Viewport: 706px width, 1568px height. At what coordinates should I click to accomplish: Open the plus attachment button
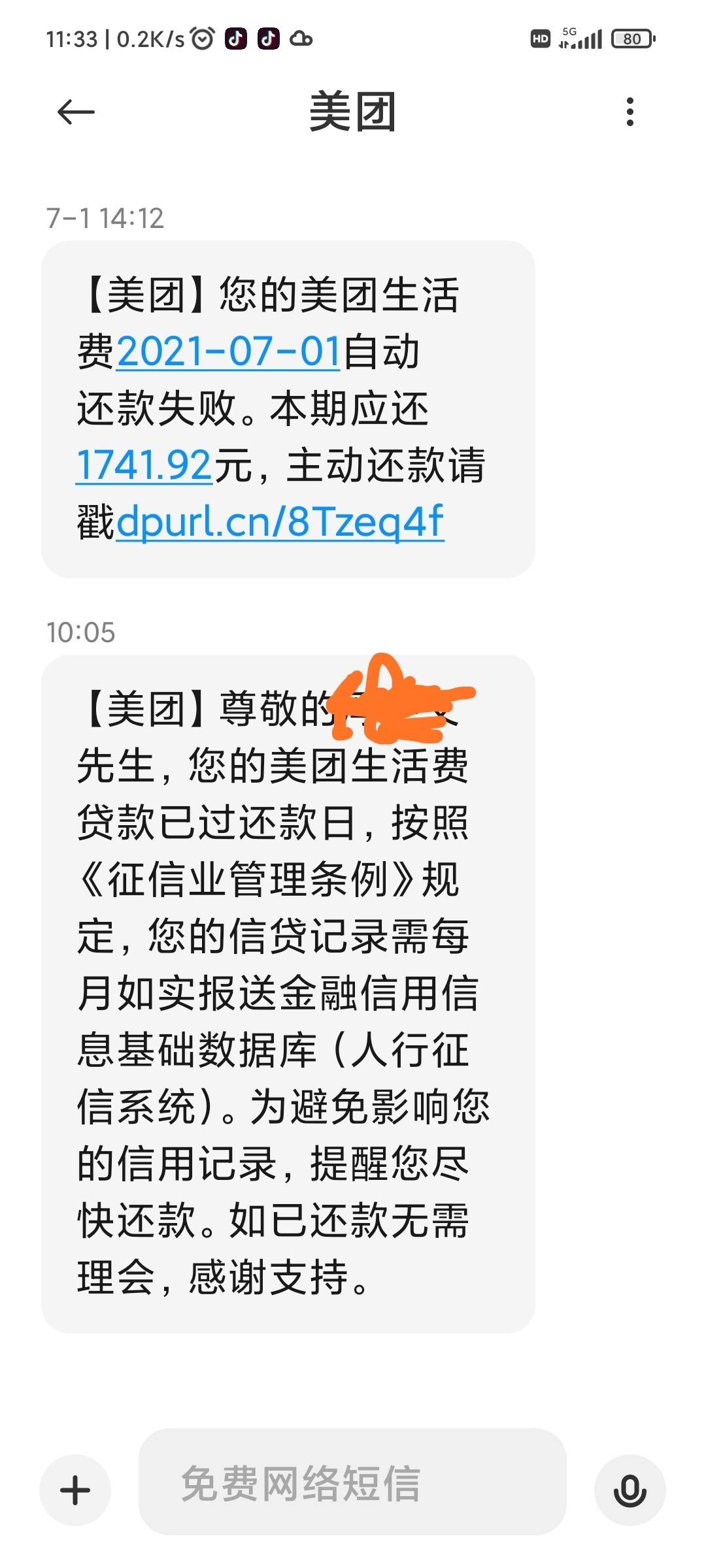[75, 1490]
